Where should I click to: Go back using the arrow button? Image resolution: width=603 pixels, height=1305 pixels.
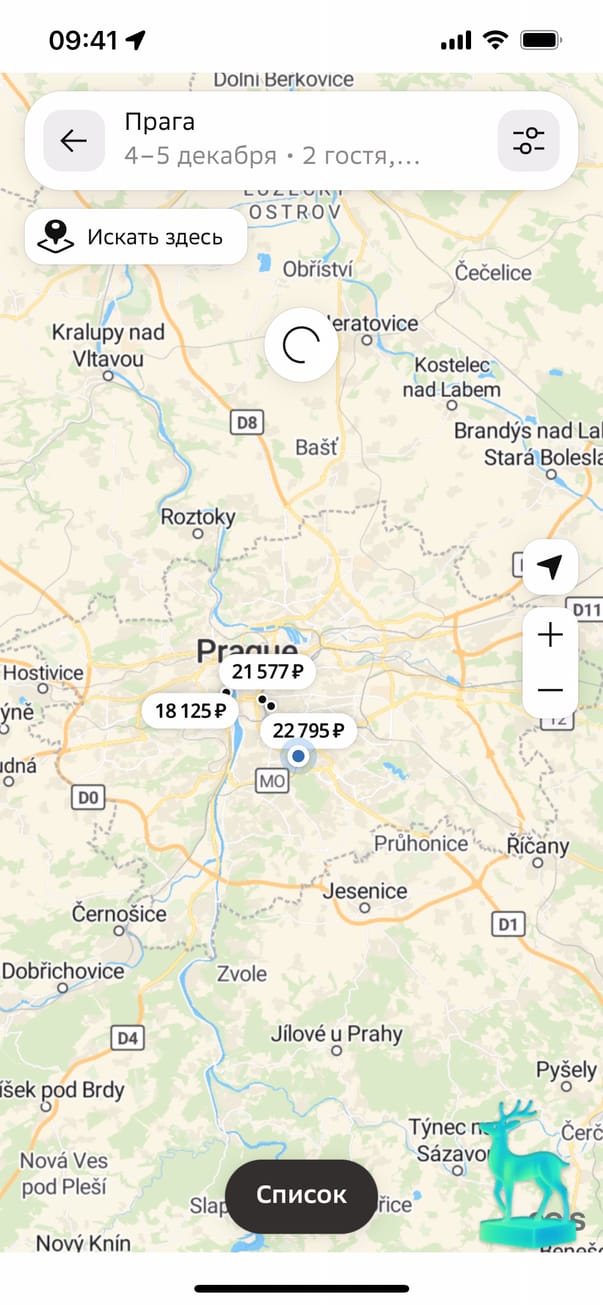tap(74, 141)
